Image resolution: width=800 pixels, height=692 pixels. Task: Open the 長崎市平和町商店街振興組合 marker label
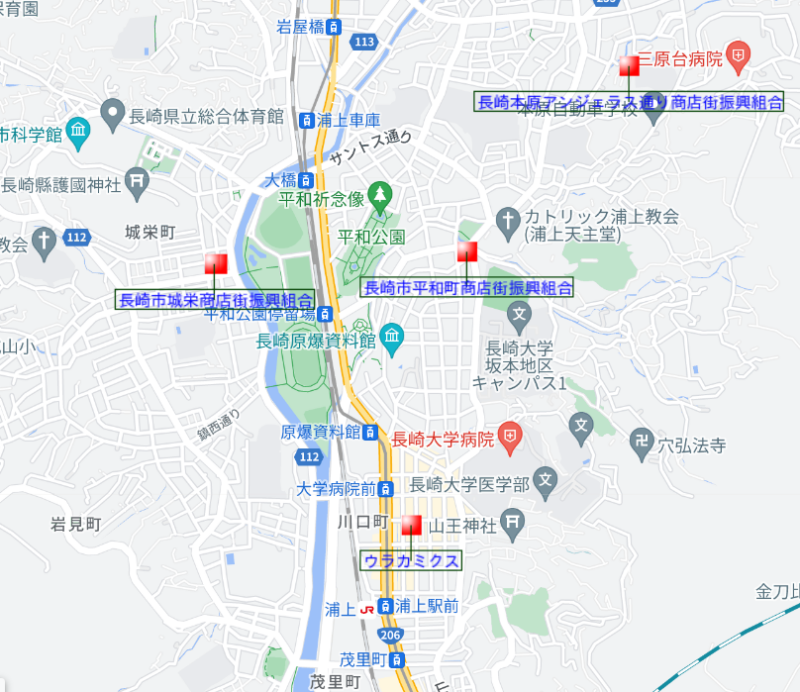(466, 288)
